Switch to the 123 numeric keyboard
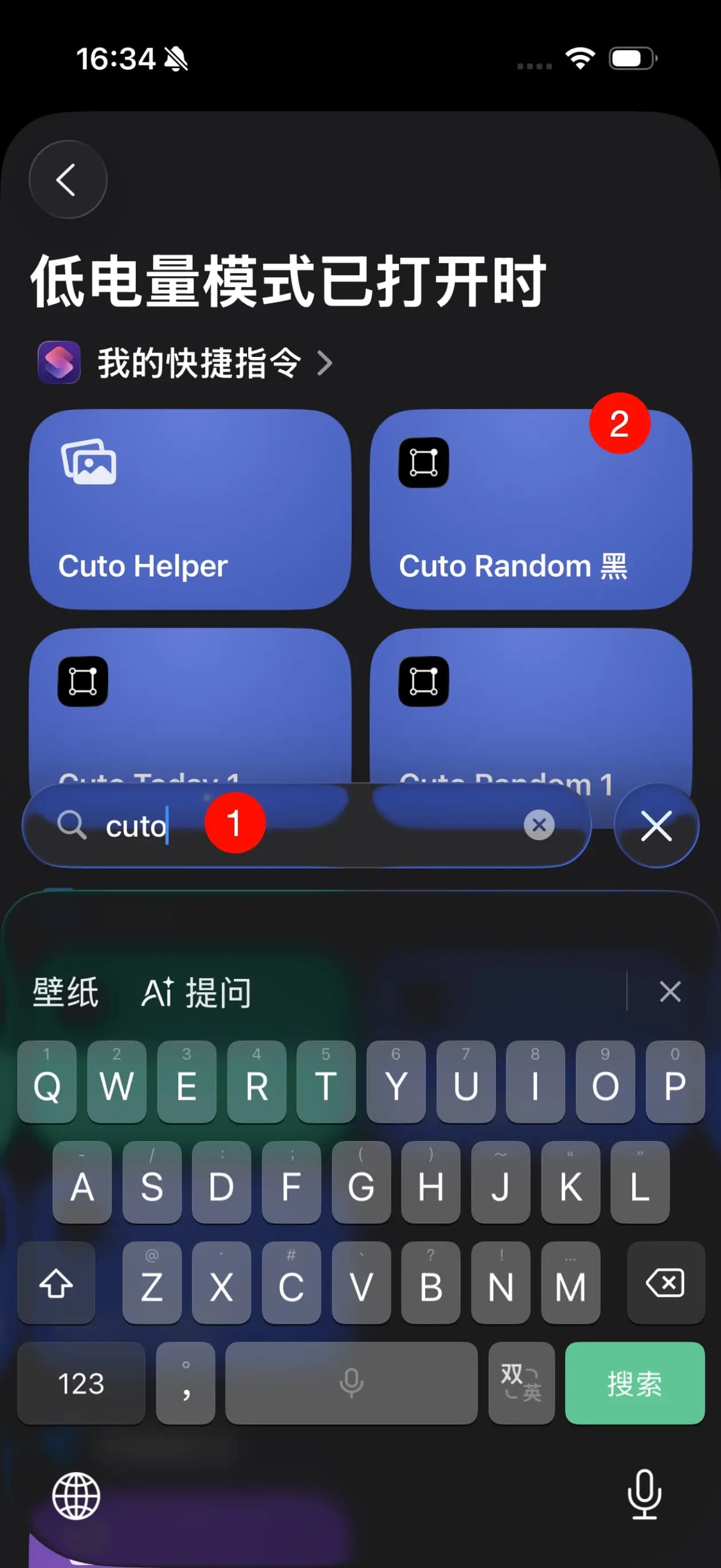 point(81,1383)
